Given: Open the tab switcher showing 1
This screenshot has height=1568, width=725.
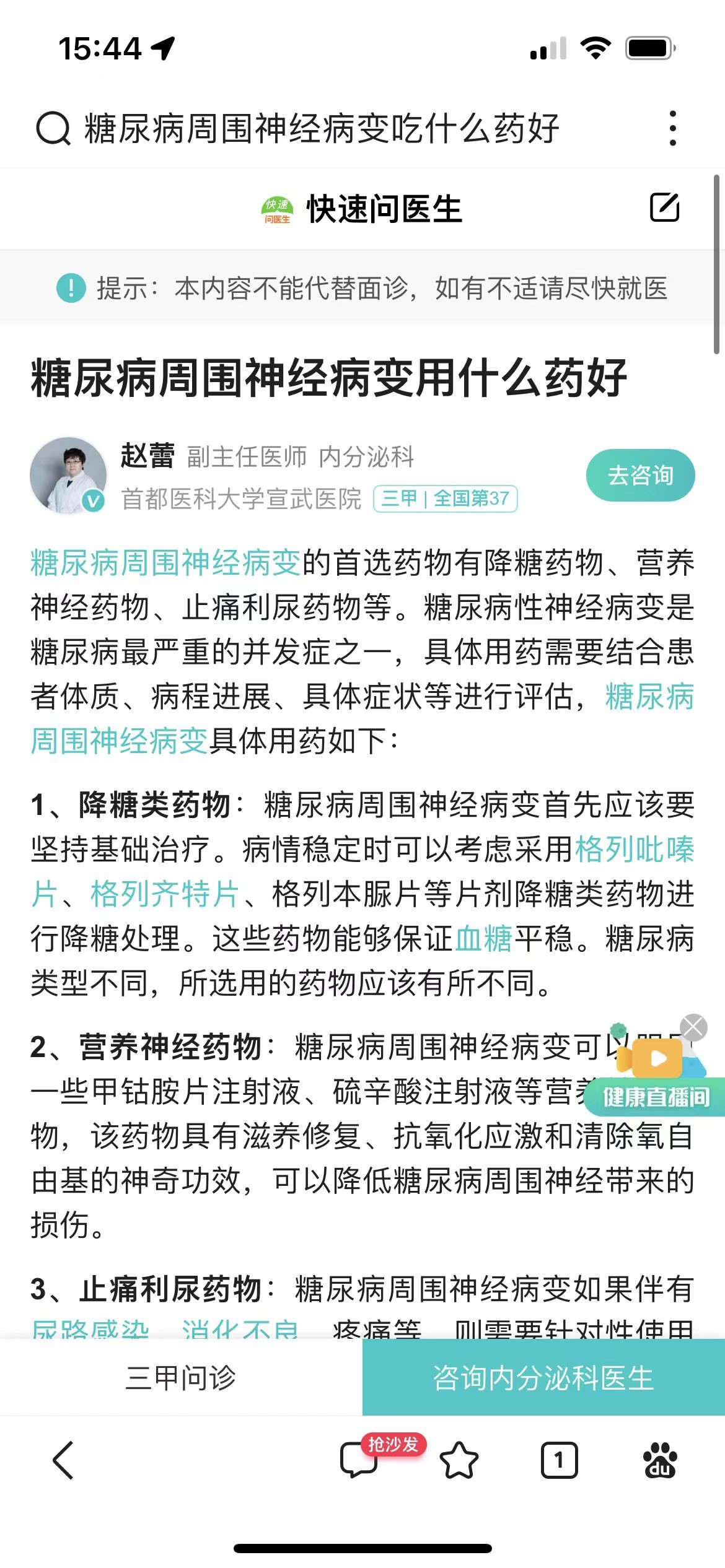Looking at the screenshot, I should pyautogui.click(x=559, y=1460).
